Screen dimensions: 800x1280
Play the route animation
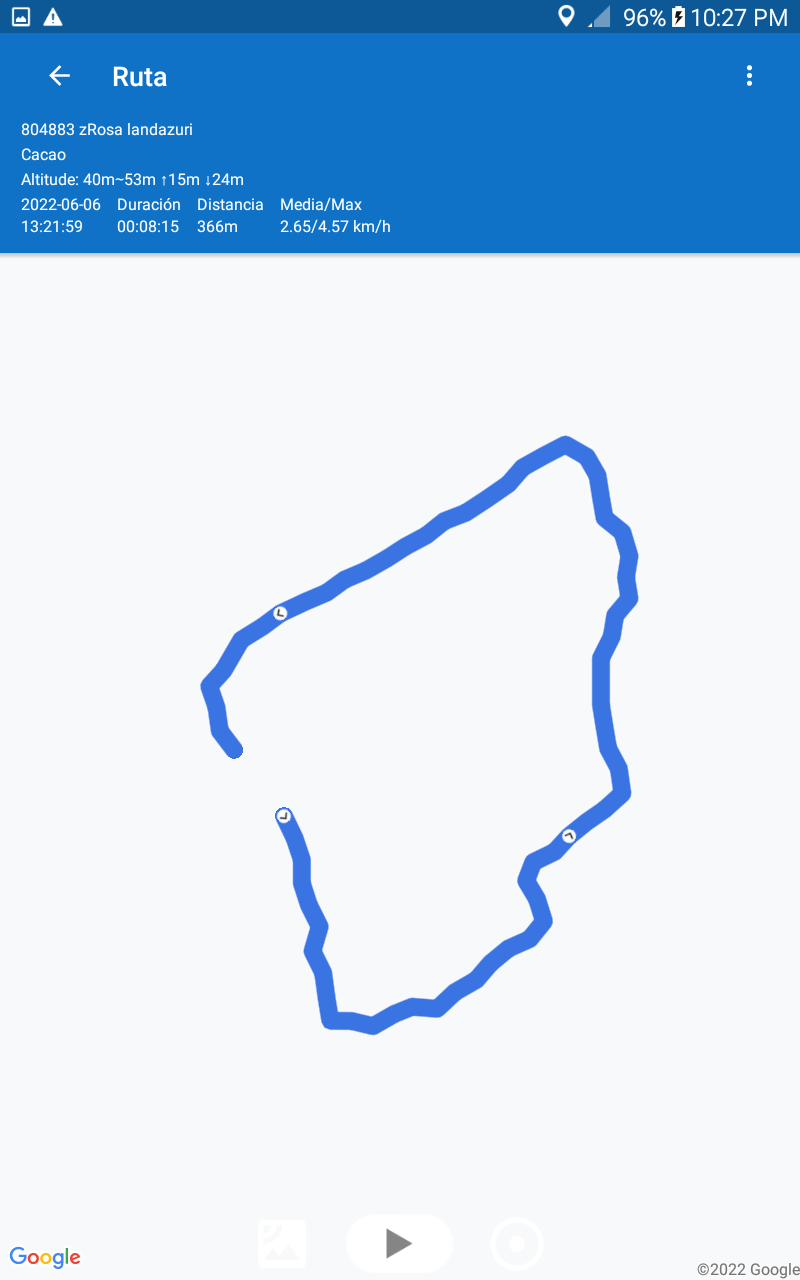[x=399, y=1243]
